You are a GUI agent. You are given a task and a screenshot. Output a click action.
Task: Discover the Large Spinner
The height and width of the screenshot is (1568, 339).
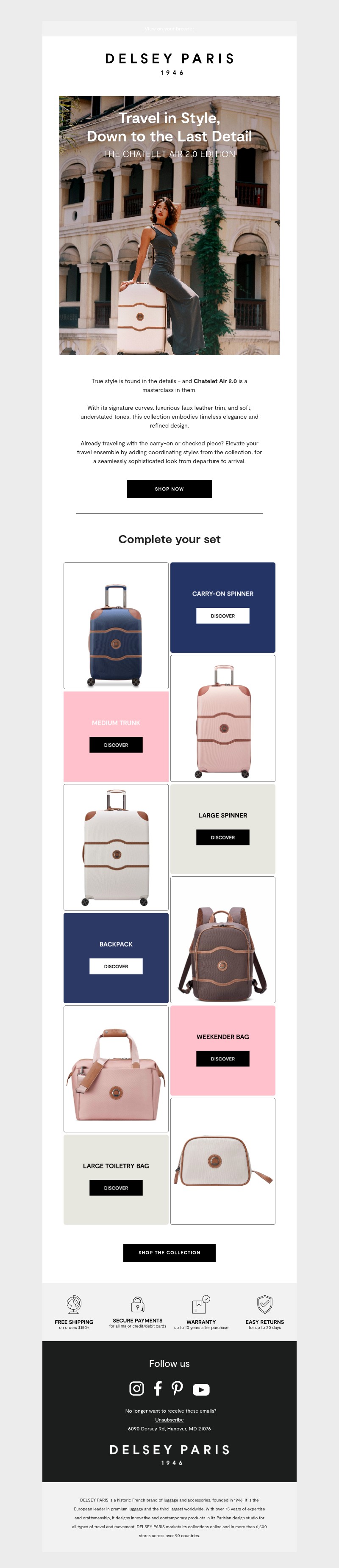[x=222, y=837]
